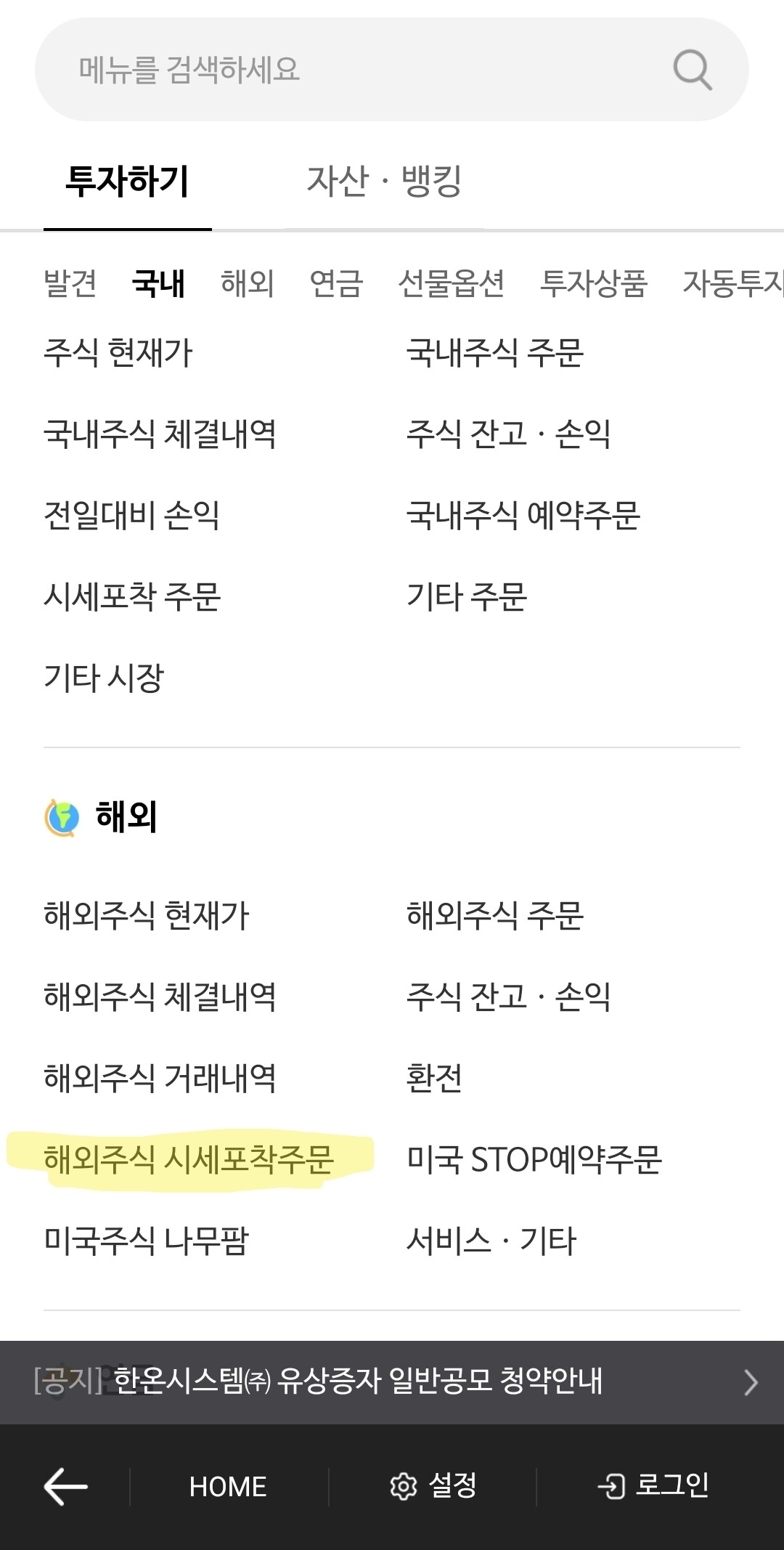Open the 한온시스템 유상증자 notice banner
This screenshot has width=784, height=1550.
coord(392,1381)
